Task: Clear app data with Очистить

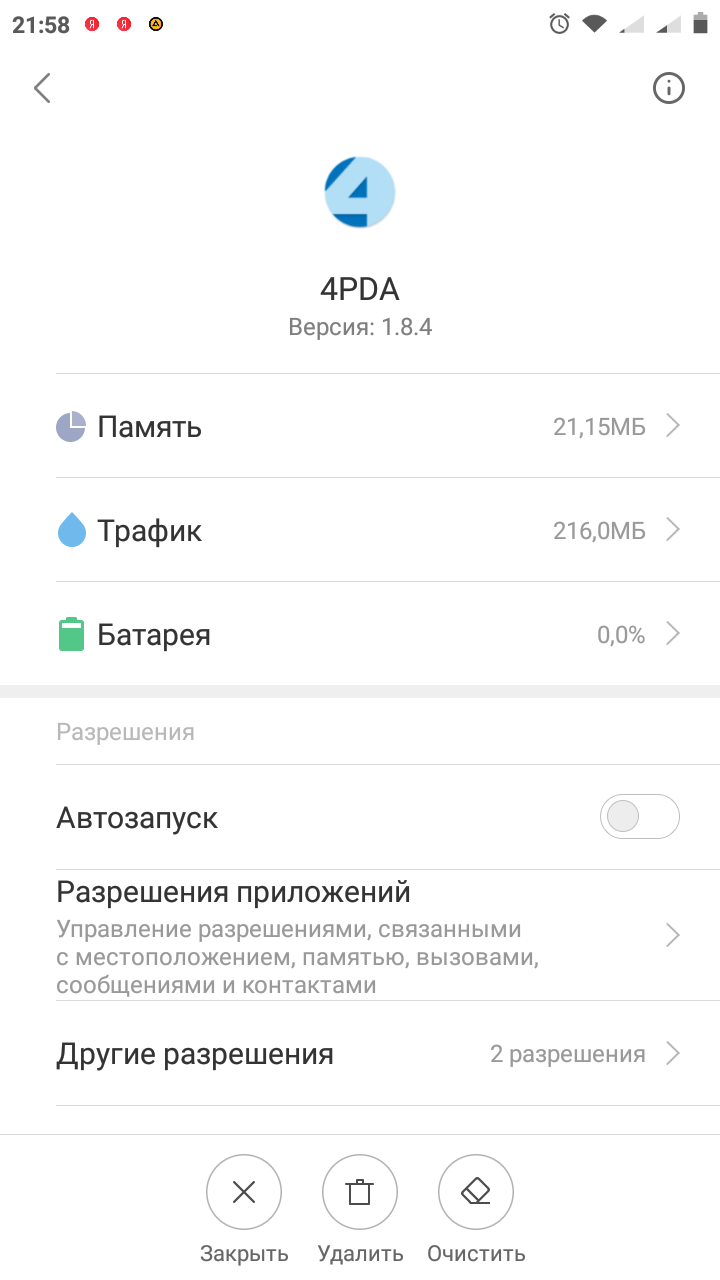Action: pyautogui.click(x=476, y=1193)
